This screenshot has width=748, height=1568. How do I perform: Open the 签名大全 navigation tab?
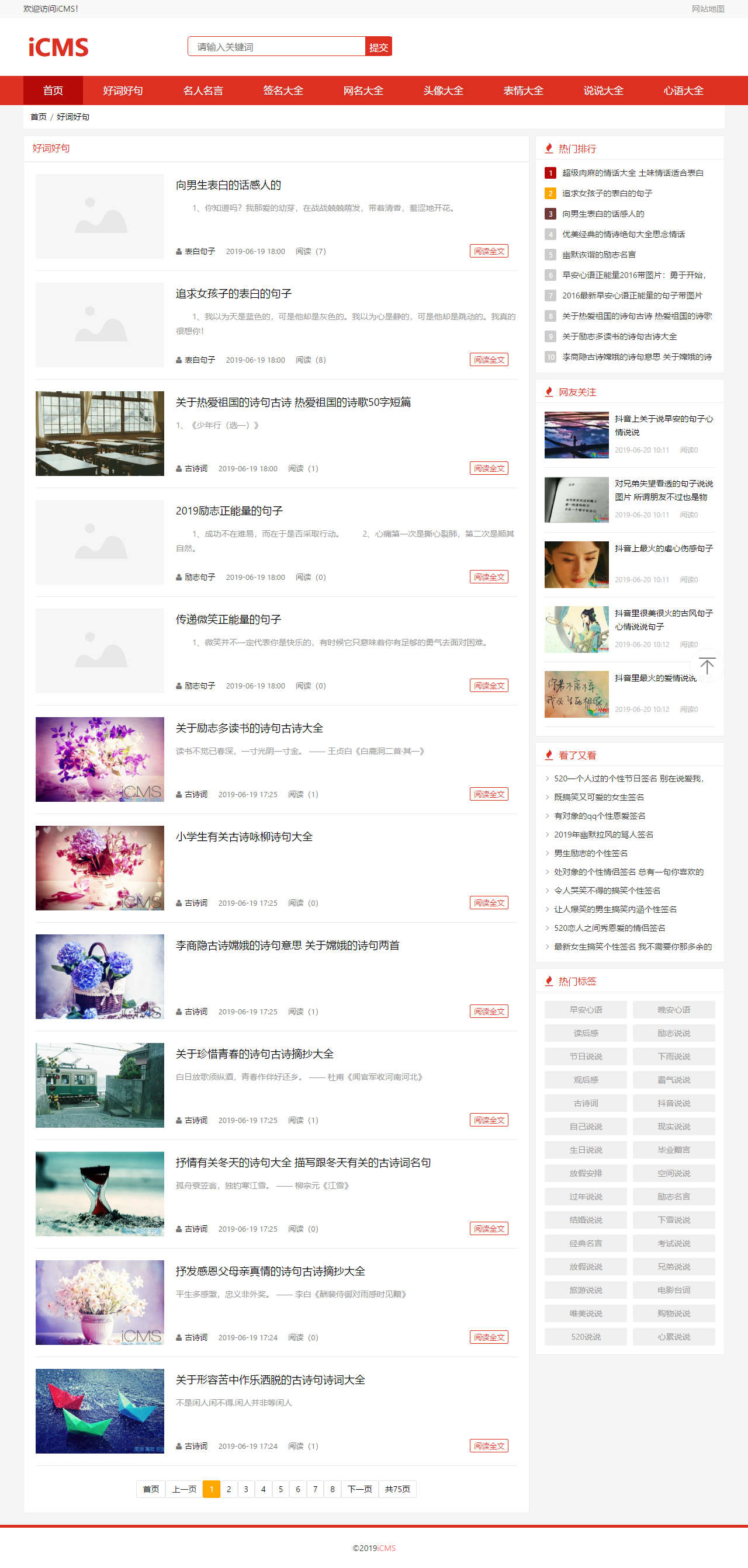[x=283, y=91]
